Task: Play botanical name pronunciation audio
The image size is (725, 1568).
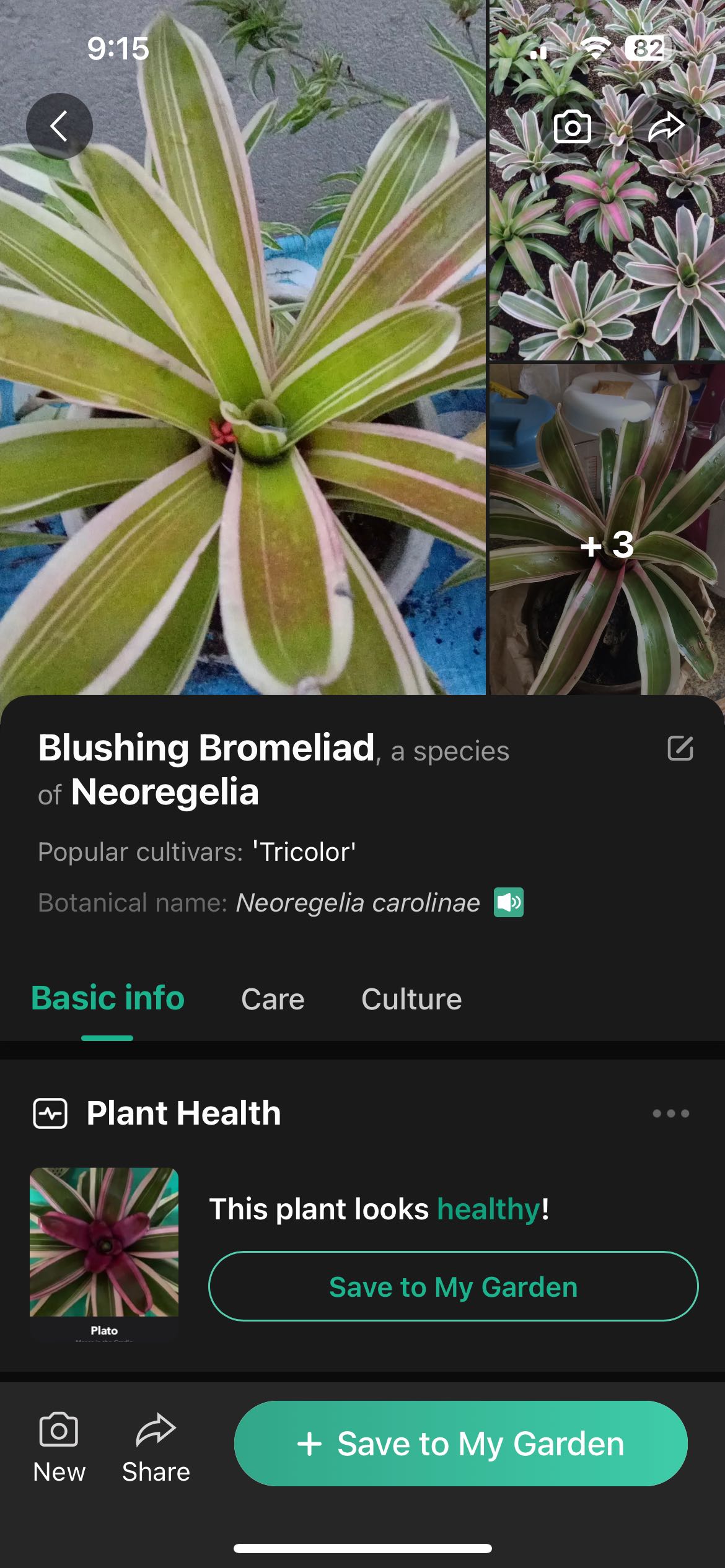Action: pos(508,902)
